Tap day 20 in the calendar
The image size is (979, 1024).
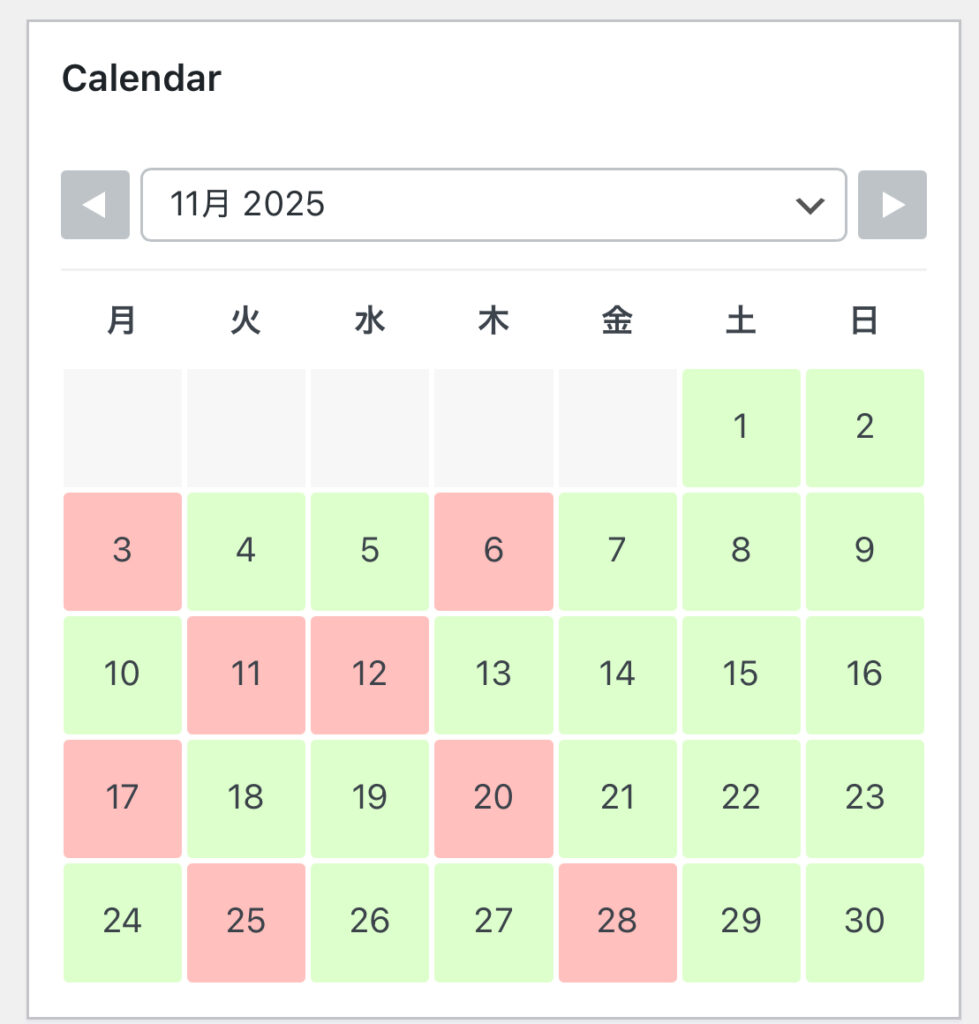[x=493, y=798]
